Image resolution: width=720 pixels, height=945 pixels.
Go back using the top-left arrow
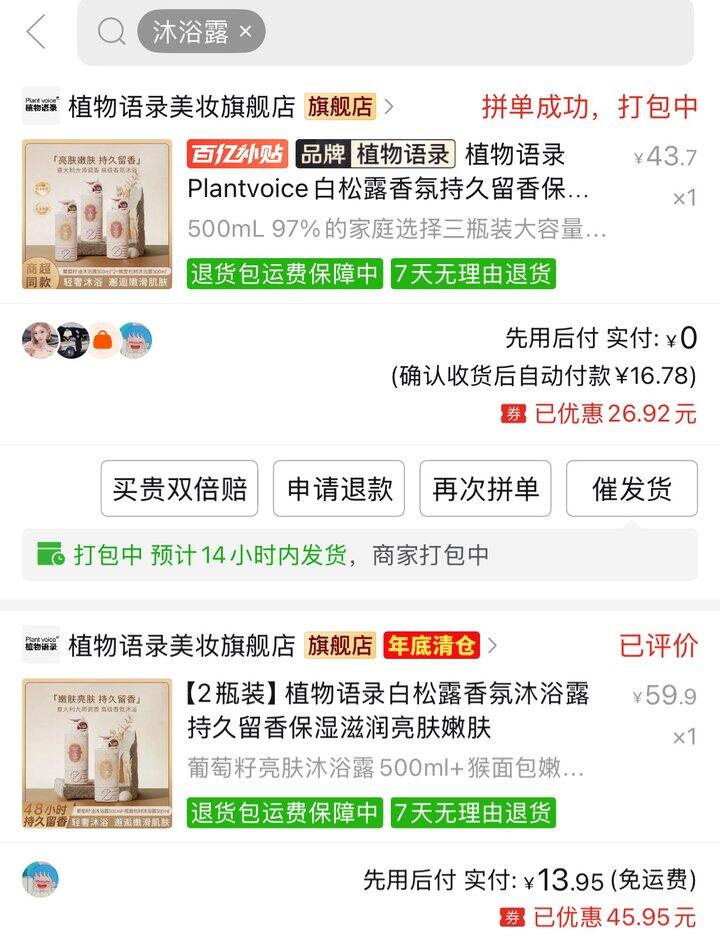(x=36, y=32)
